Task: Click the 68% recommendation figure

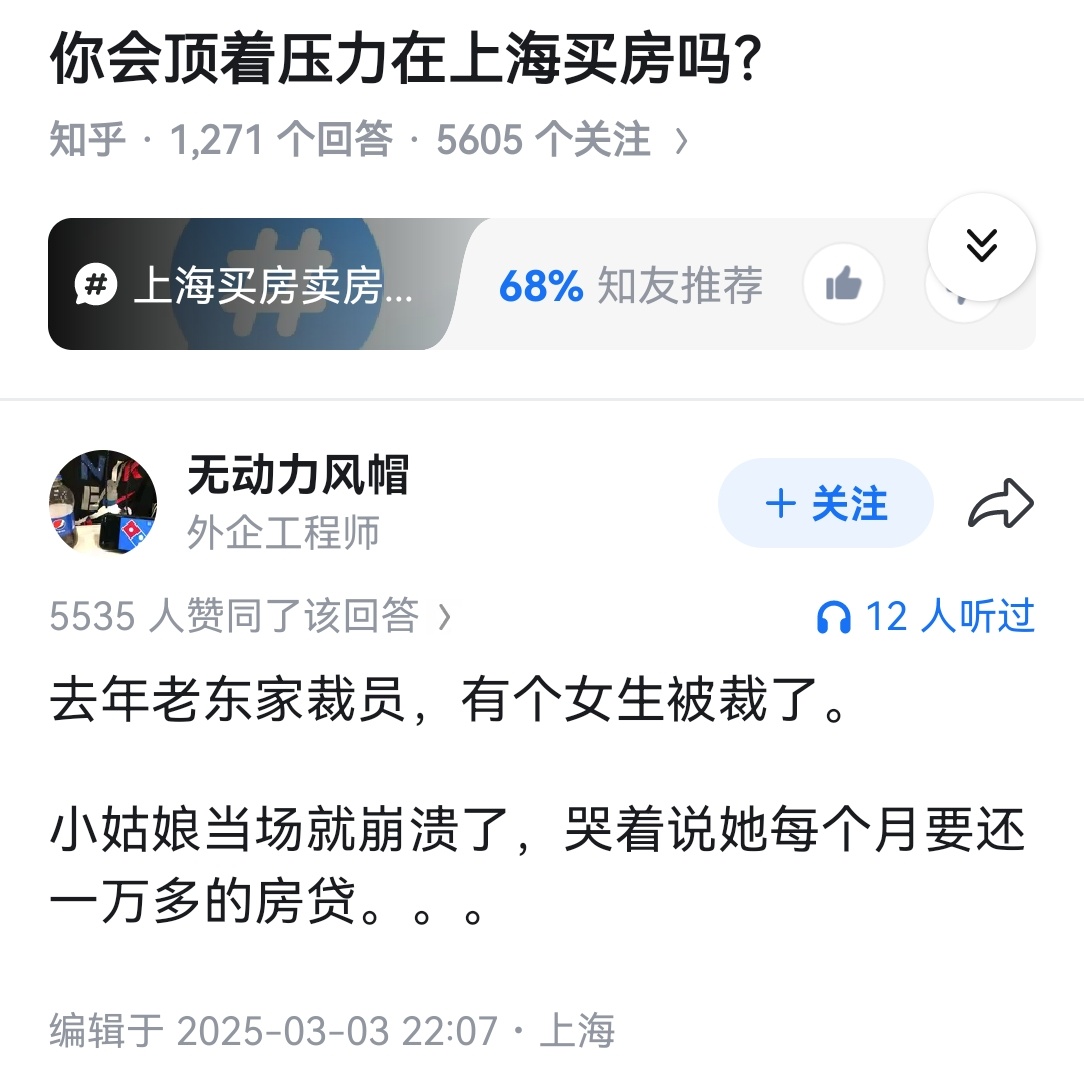Action: [x=541, y=285]
